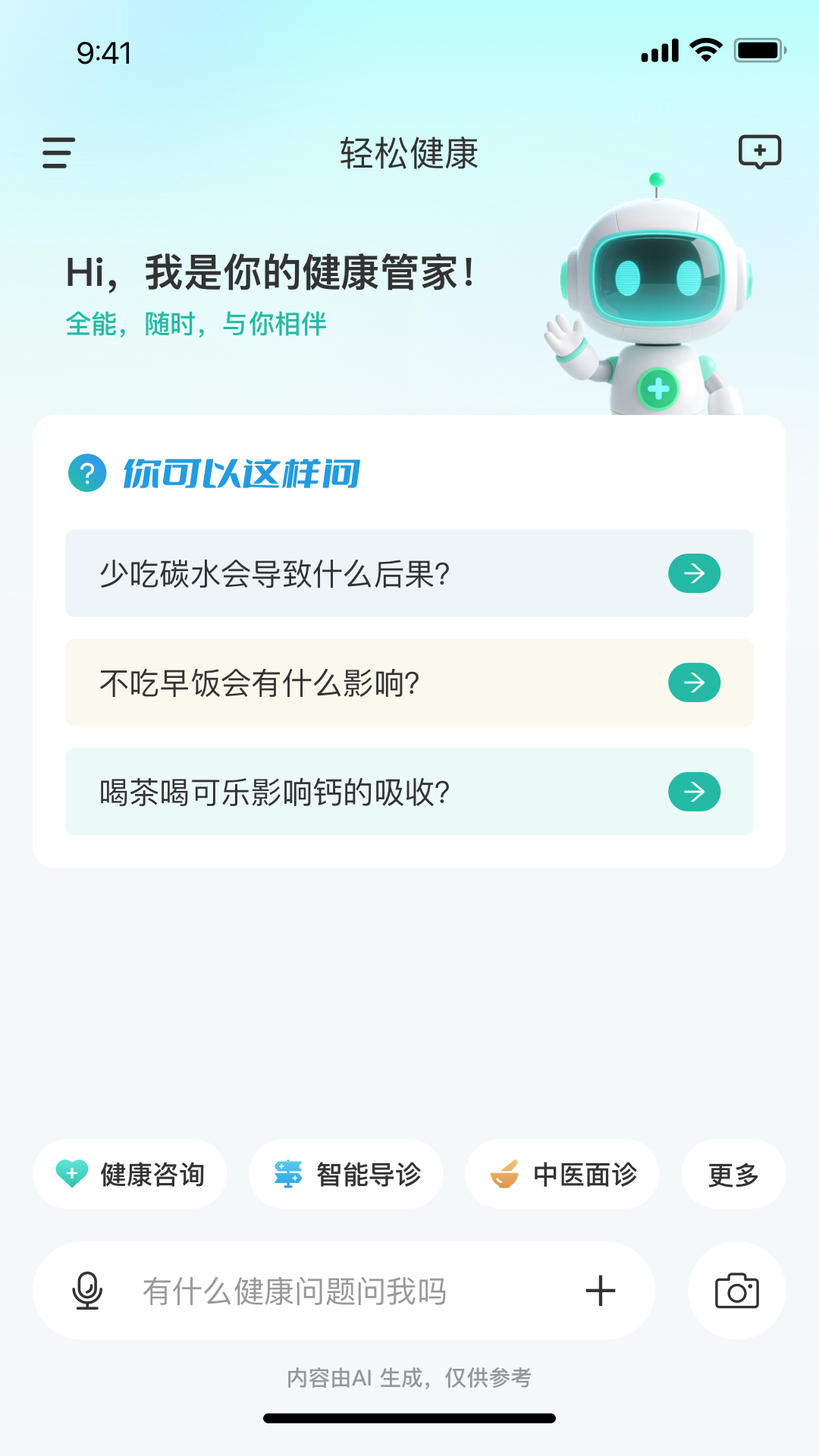Open the 健康咨询 quick action
This screenshot has width=819, height=1456.
(130, 1173)
